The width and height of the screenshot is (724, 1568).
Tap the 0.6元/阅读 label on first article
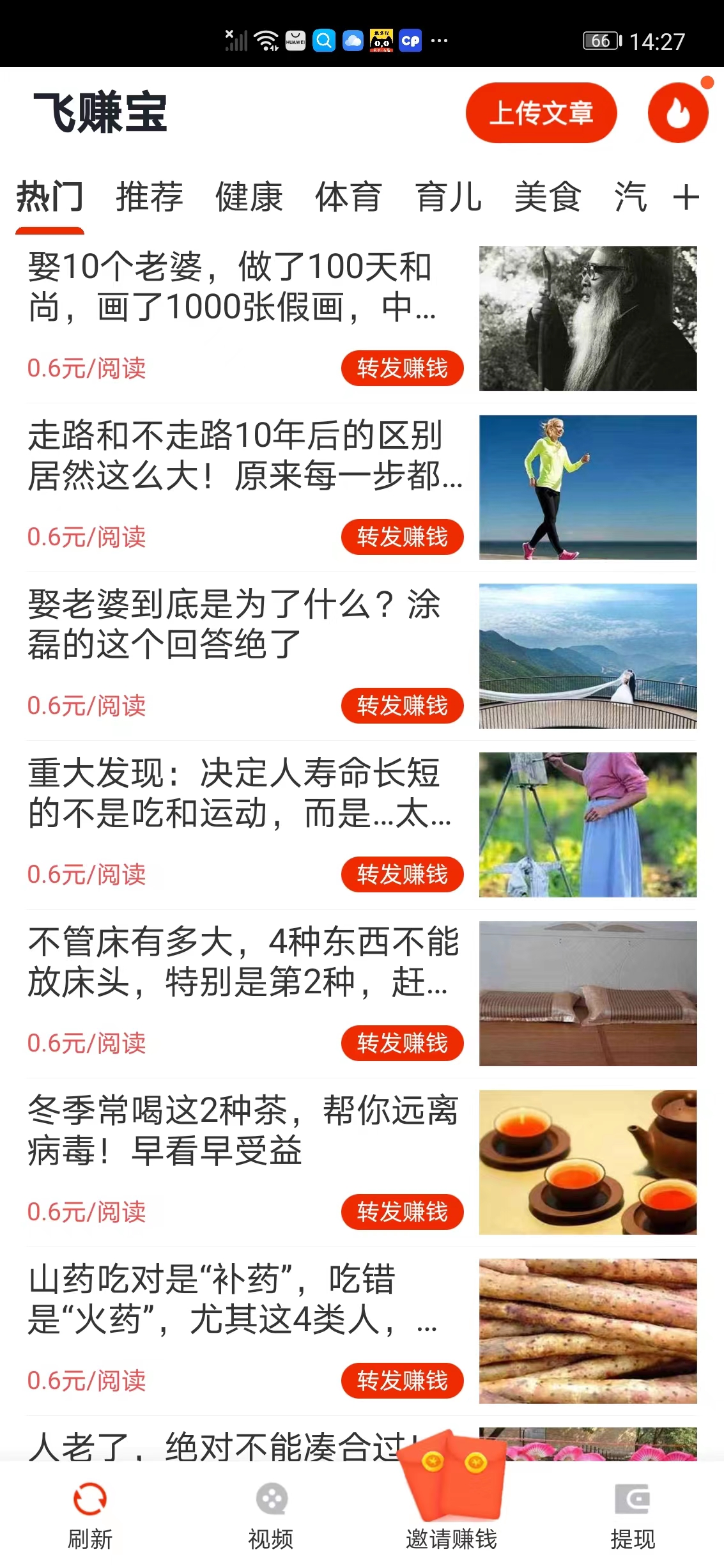point(87,368)
